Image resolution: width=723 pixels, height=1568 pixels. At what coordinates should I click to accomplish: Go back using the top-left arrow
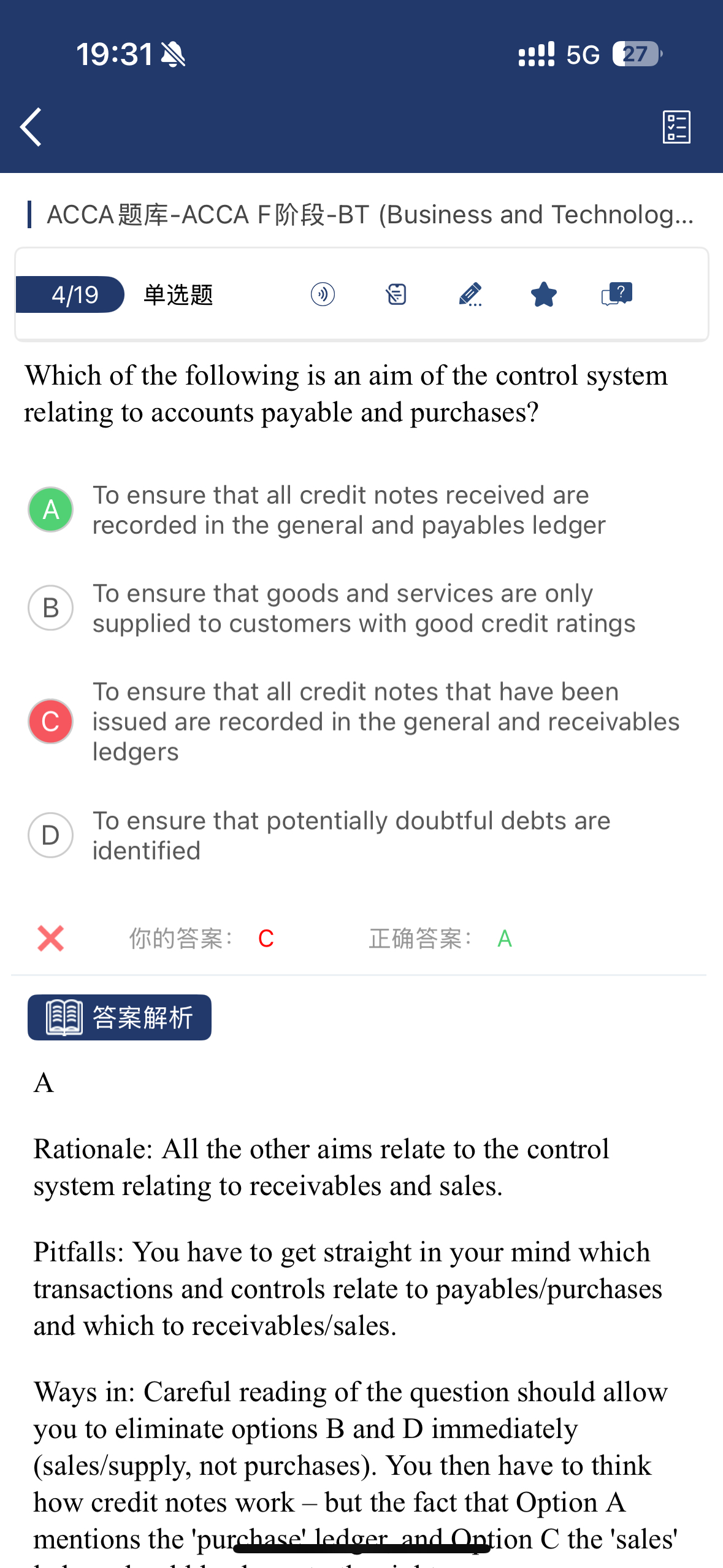(32, 127)
